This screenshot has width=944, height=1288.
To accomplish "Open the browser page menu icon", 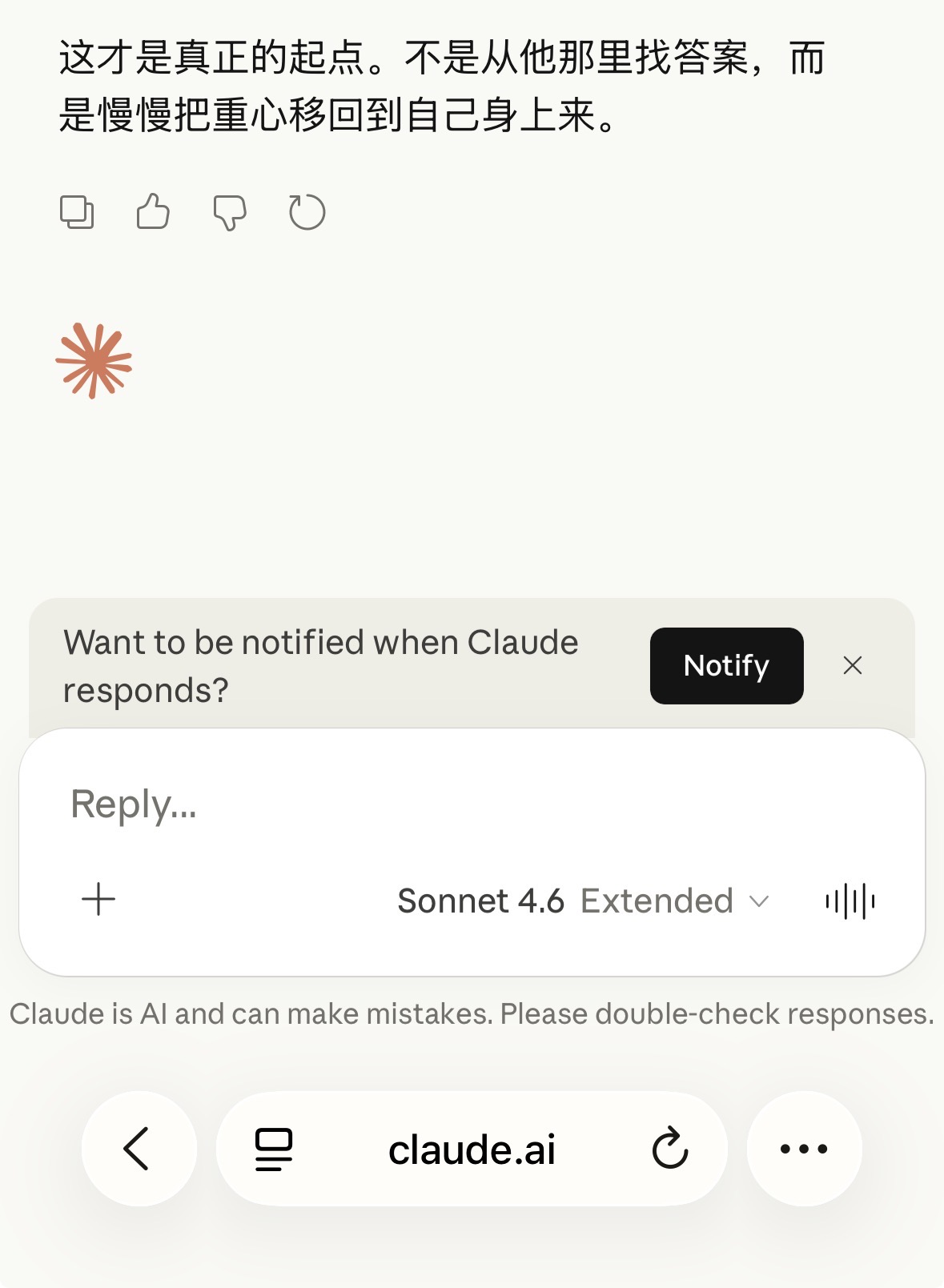I will pos(274,1150).
